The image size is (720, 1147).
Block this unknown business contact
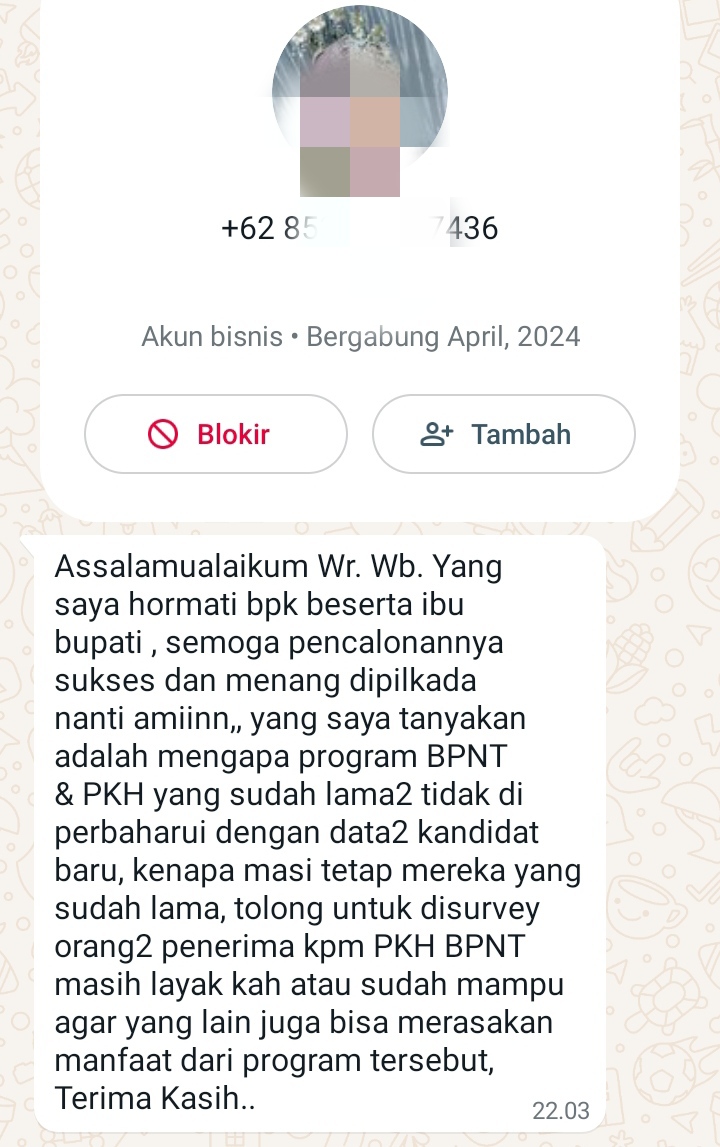(215, 434)
